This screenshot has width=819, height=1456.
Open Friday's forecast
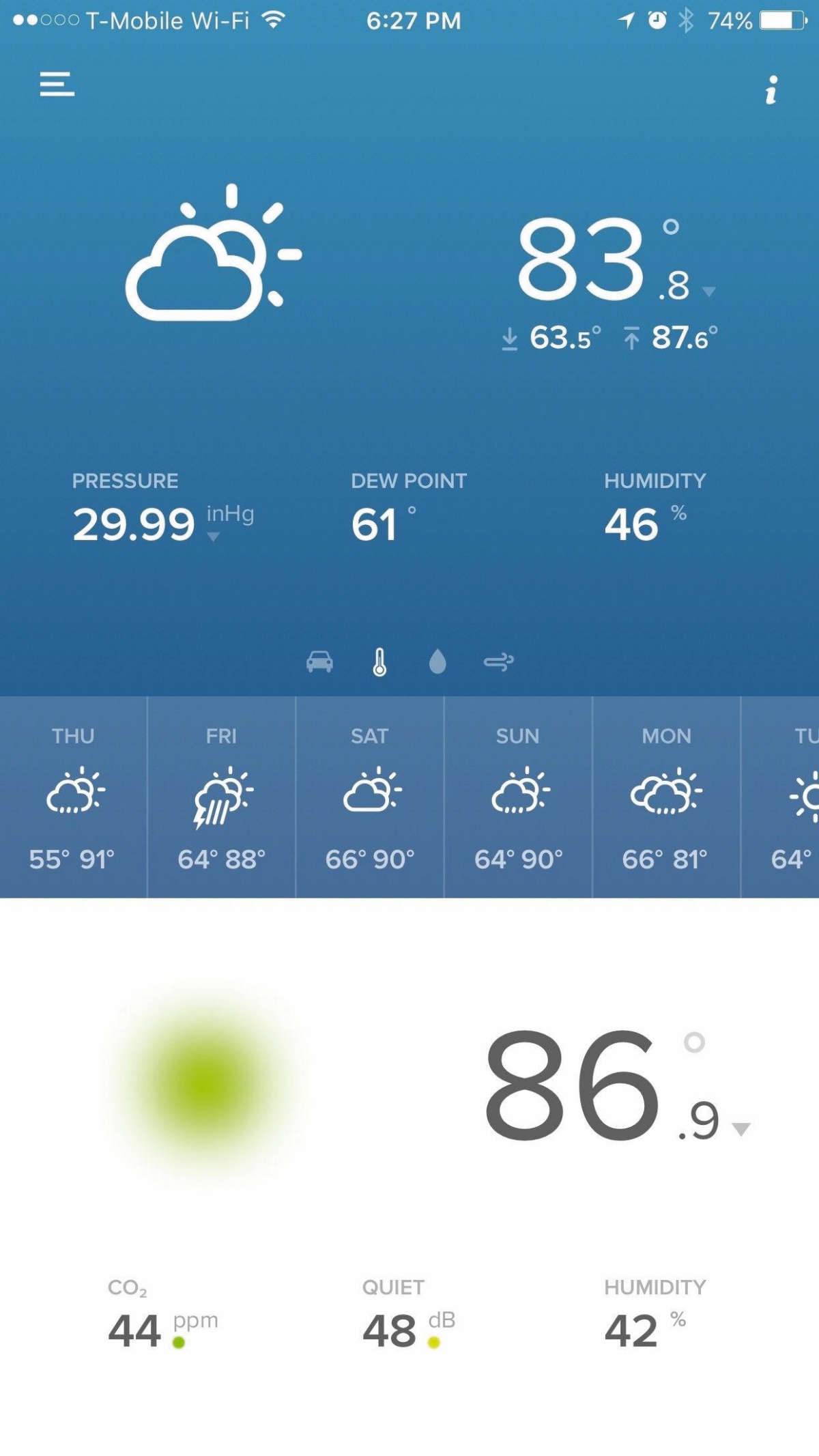click(221, 797)
